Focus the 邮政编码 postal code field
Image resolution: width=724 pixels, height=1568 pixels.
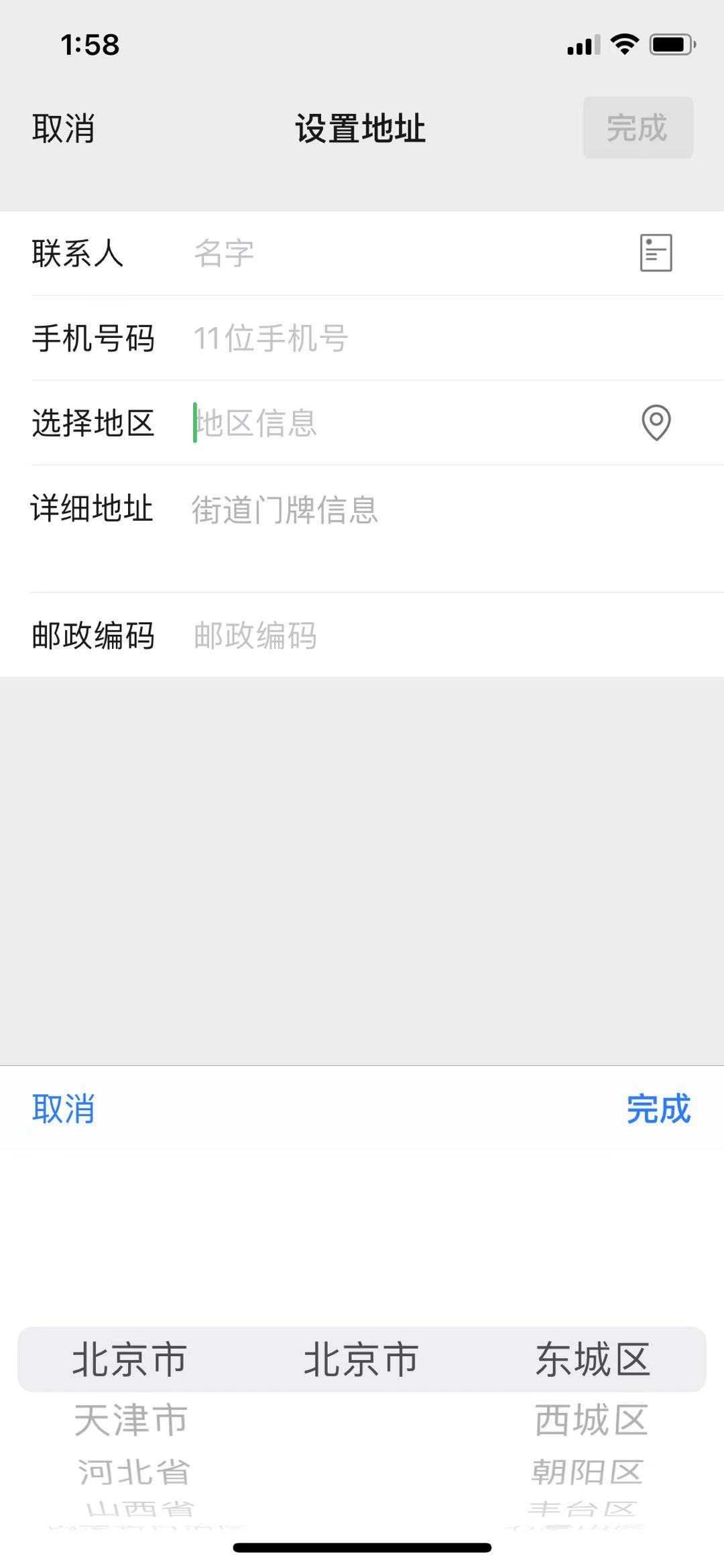click(402, 636)
